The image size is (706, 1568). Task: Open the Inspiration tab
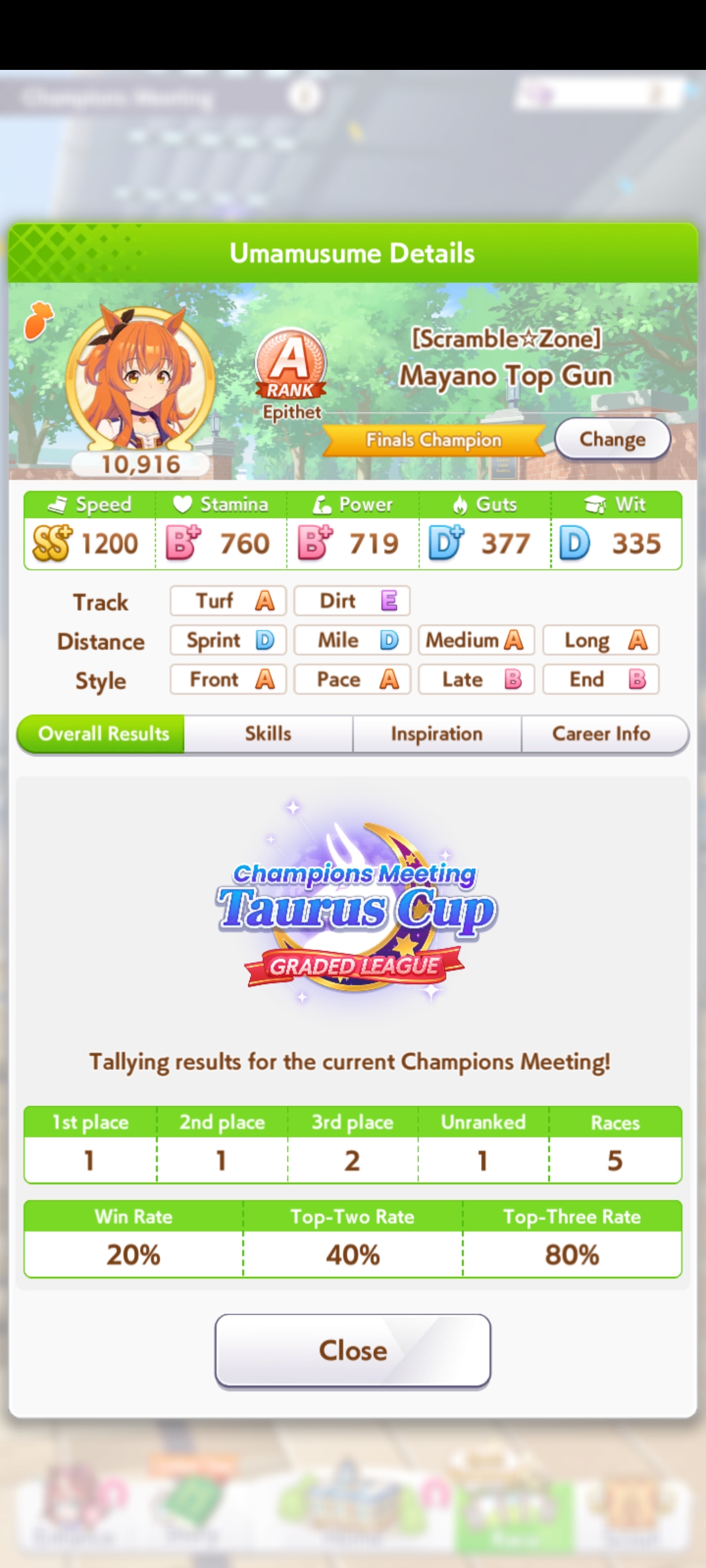437,734
